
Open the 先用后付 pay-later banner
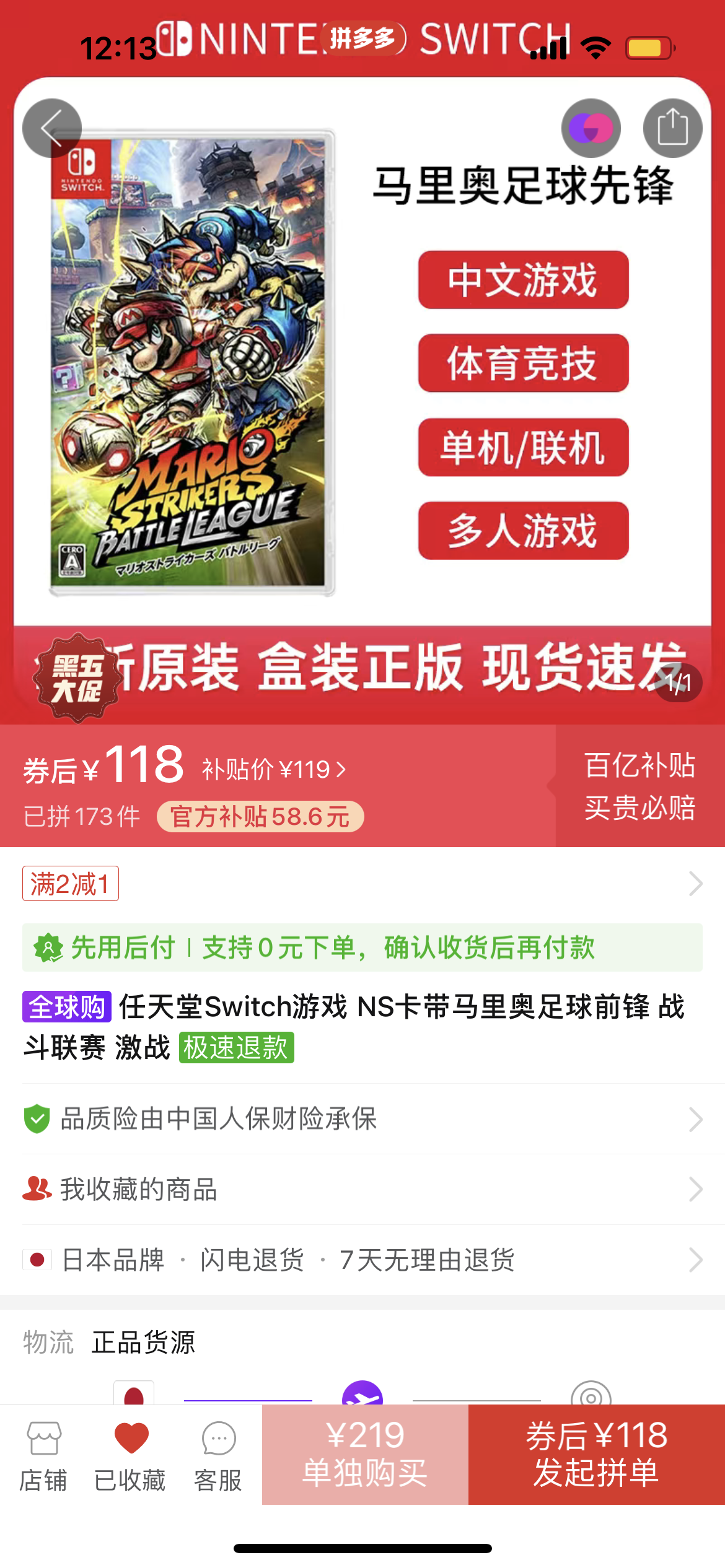tap(362, 947)
